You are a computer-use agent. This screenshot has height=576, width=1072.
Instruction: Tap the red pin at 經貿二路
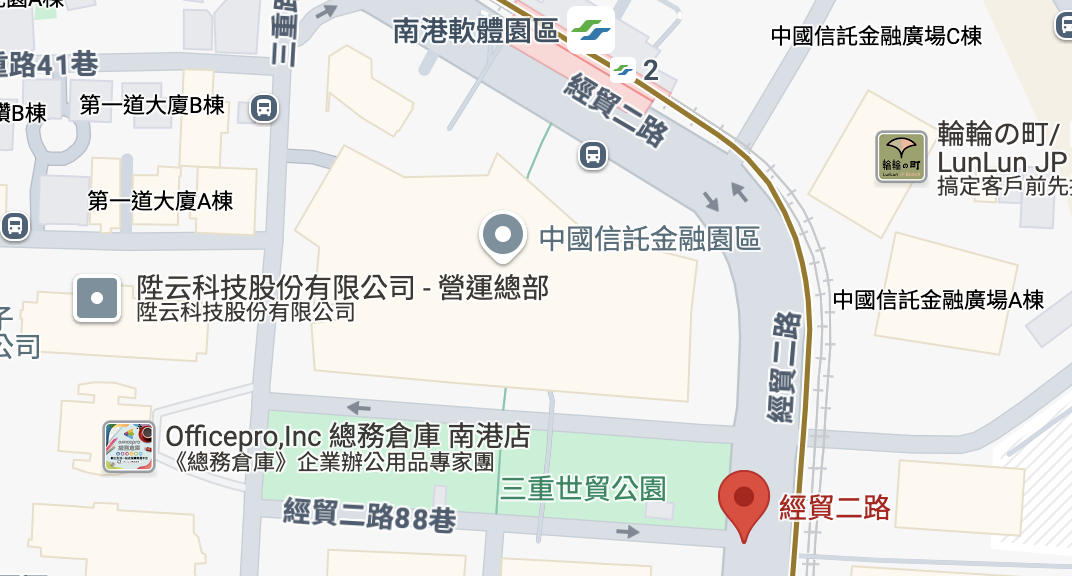click(743, 500)
